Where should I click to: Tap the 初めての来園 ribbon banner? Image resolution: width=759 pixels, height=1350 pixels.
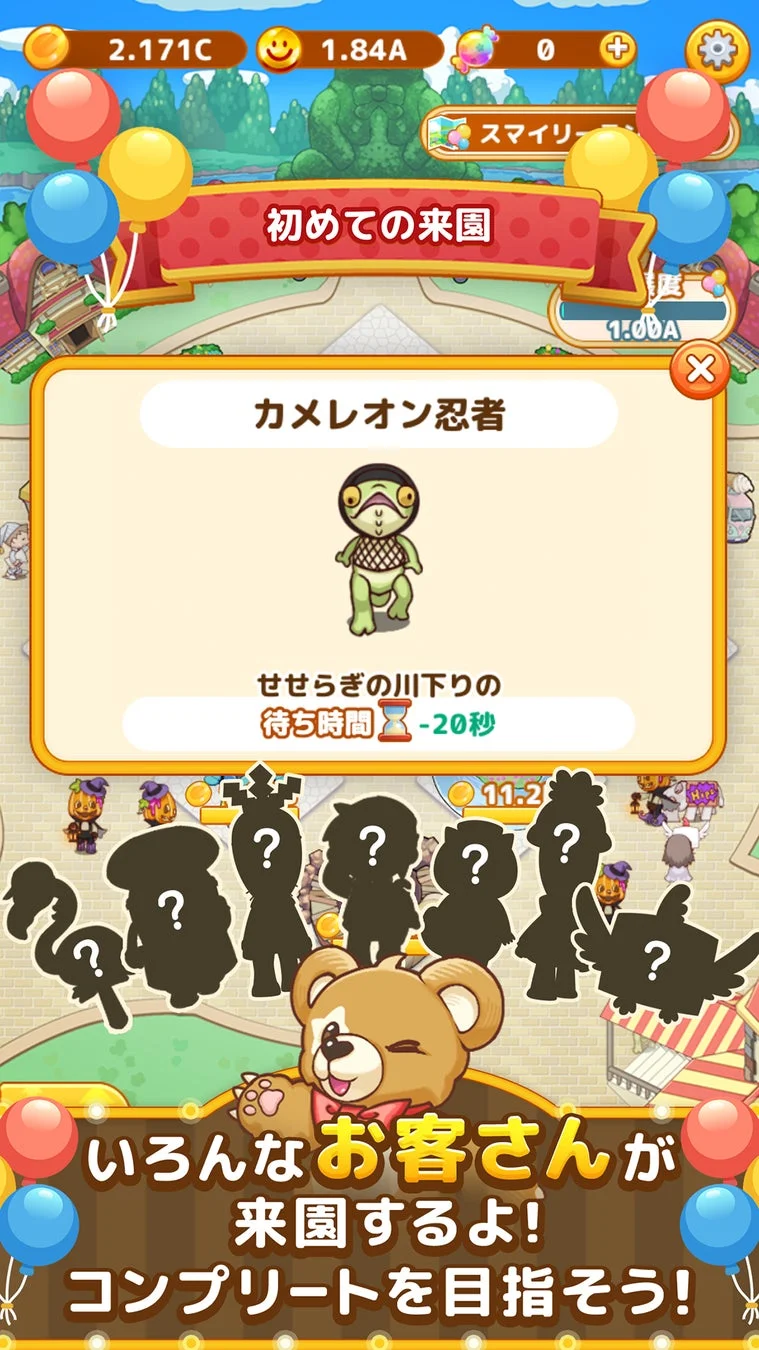pyautogui.click(x=379, y=225)
